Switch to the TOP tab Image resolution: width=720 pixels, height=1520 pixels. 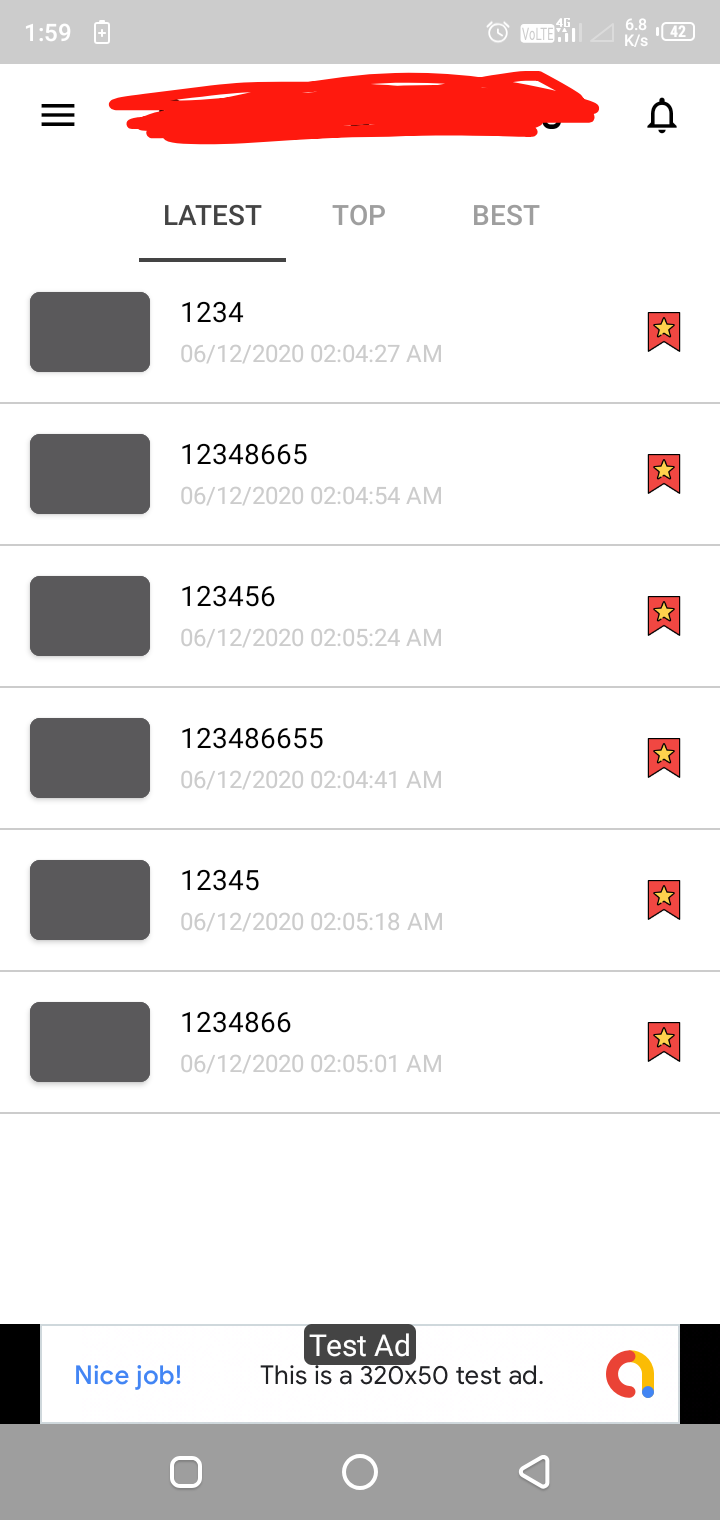point(359,216)
